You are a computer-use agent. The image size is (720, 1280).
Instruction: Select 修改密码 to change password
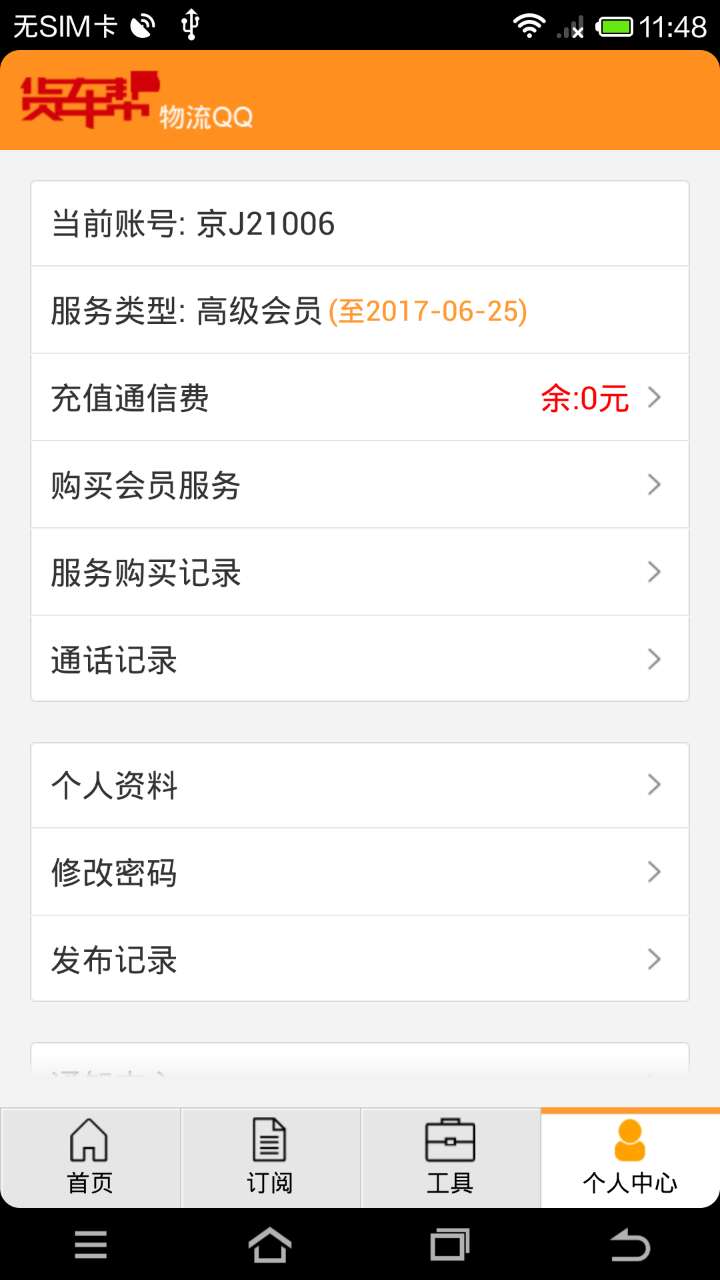point(360,872)
